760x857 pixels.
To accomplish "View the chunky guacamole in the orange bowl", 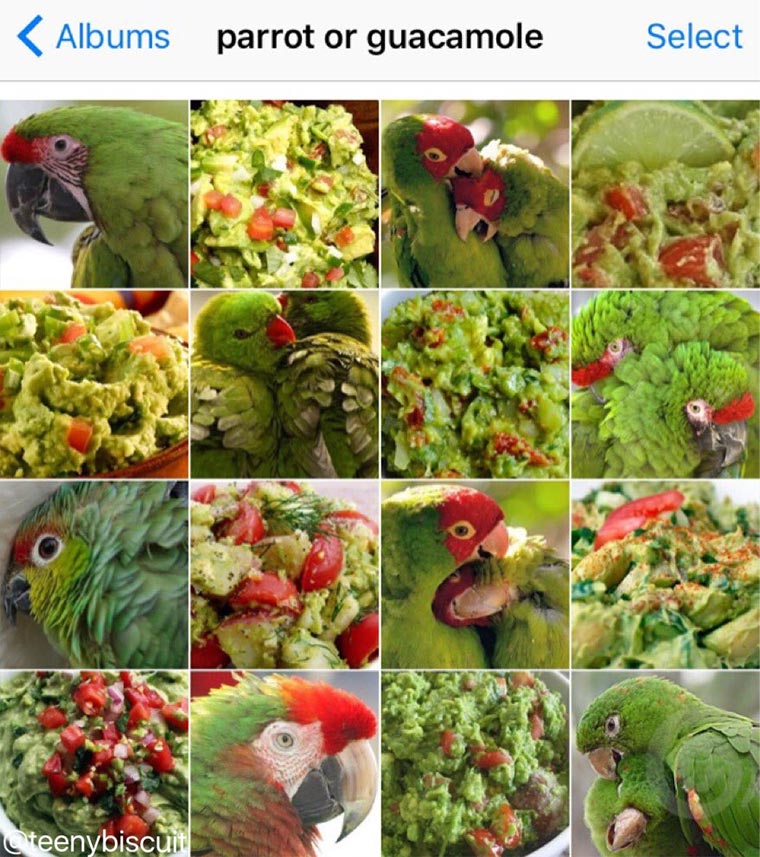I will [x=94, y=384].
